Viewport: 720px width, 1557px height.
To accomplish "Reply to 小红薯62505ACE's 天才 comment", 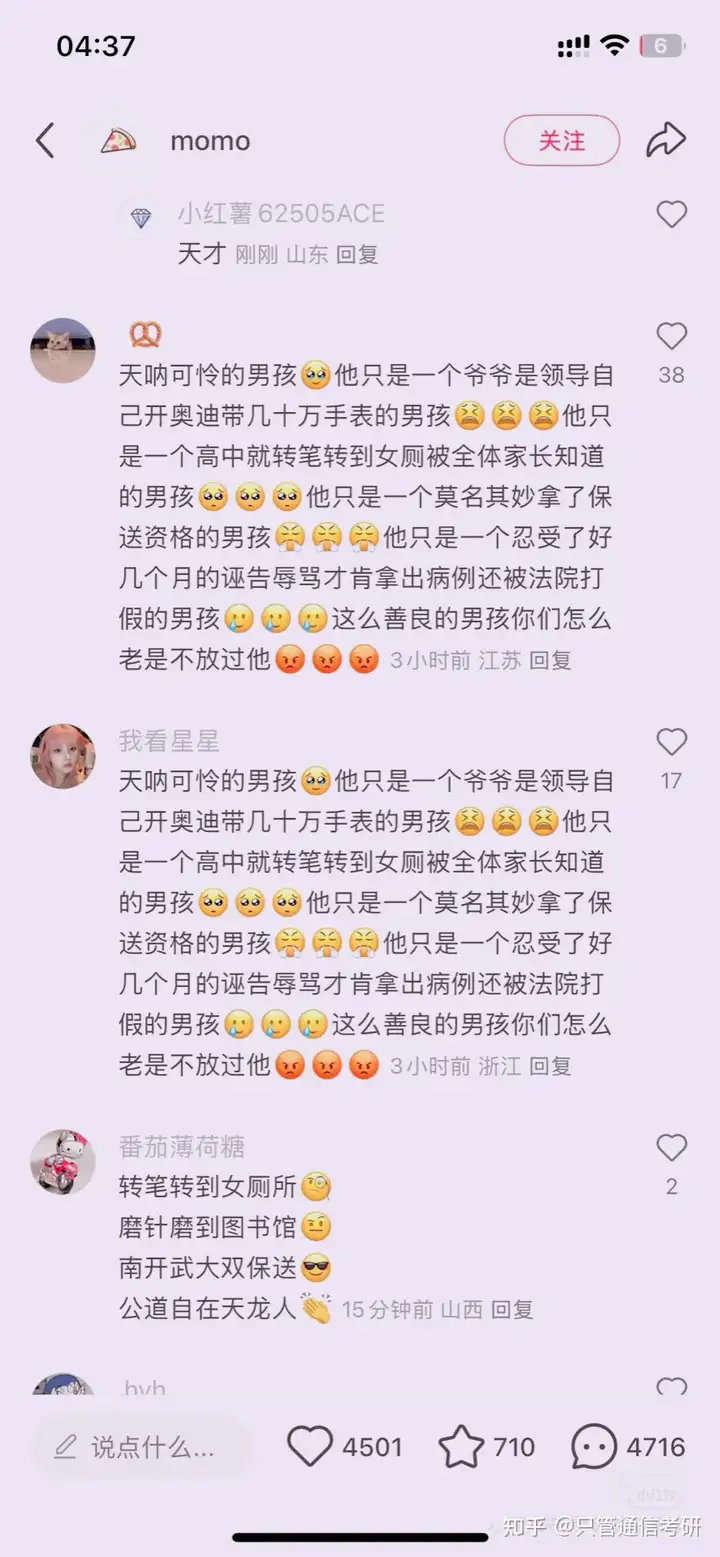I will [357, 254].
